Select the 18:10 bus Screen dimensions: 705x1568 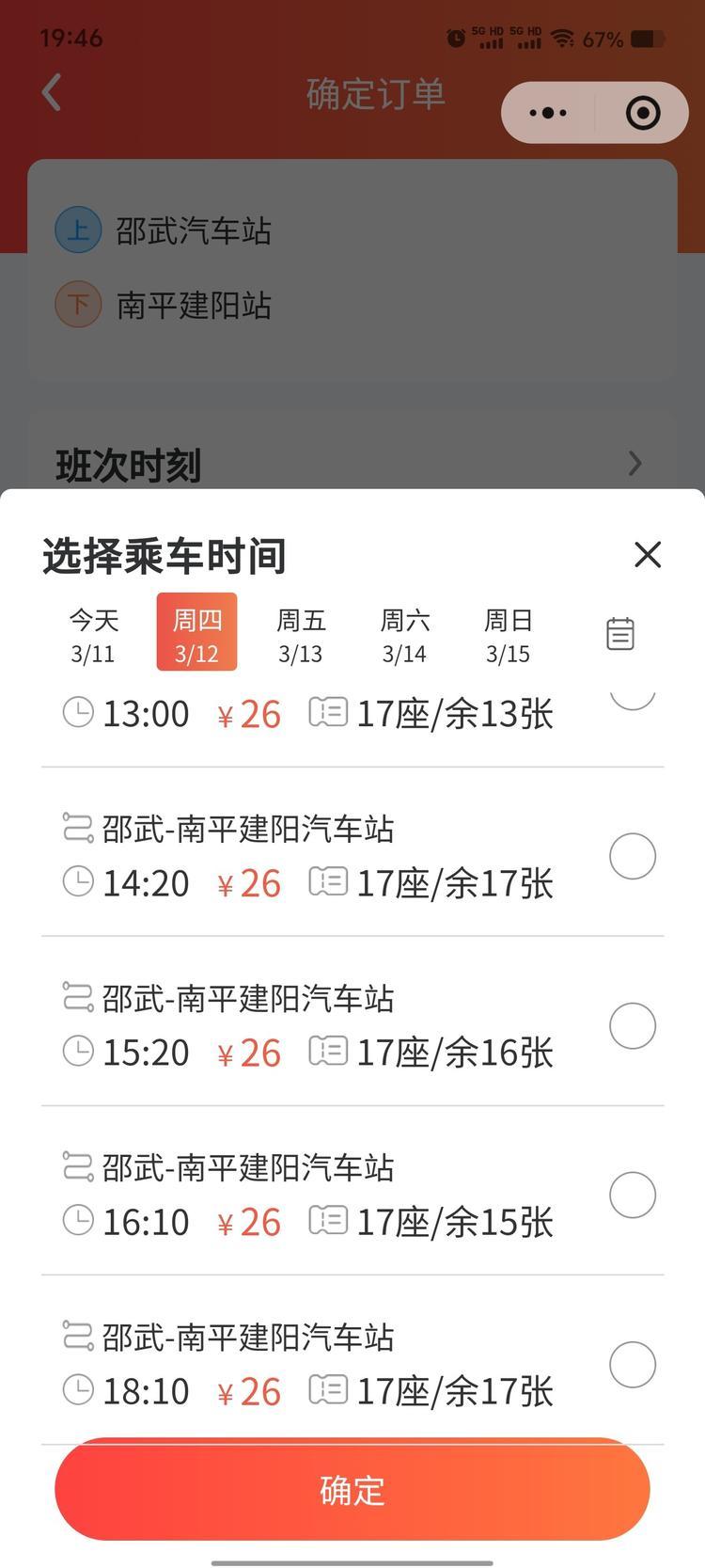point(633,1364)
